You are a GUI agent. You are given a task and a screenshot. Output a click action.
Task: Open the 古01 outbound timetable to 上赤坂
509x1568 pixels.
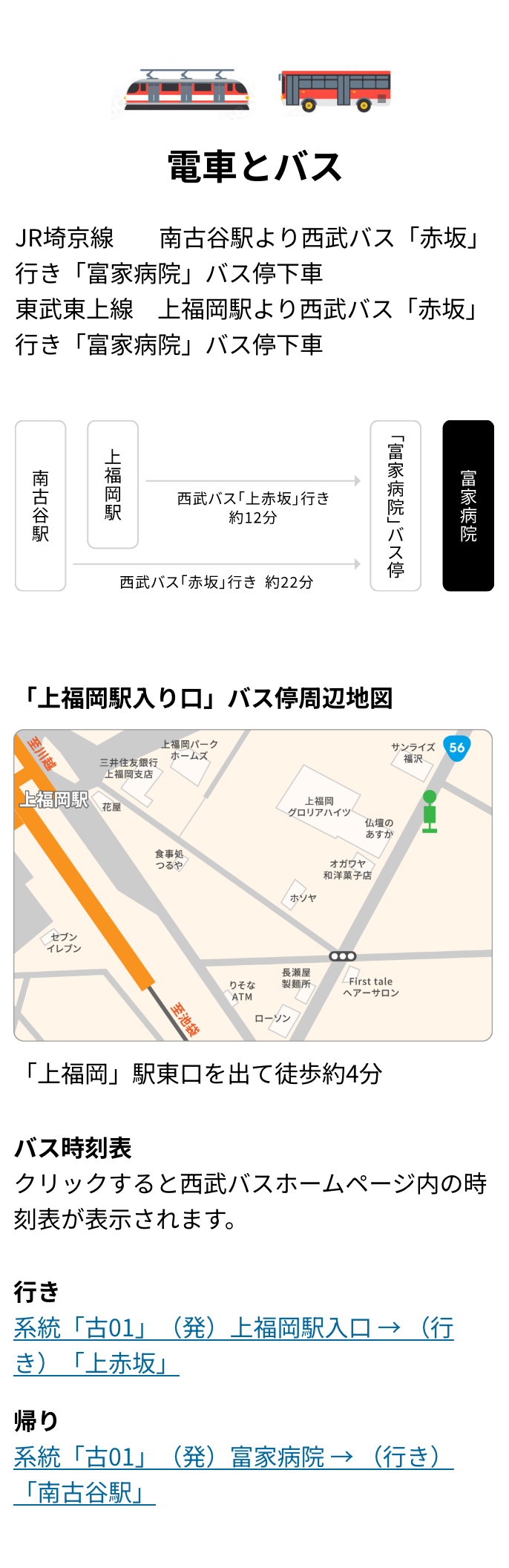[x=233, y=1328]
